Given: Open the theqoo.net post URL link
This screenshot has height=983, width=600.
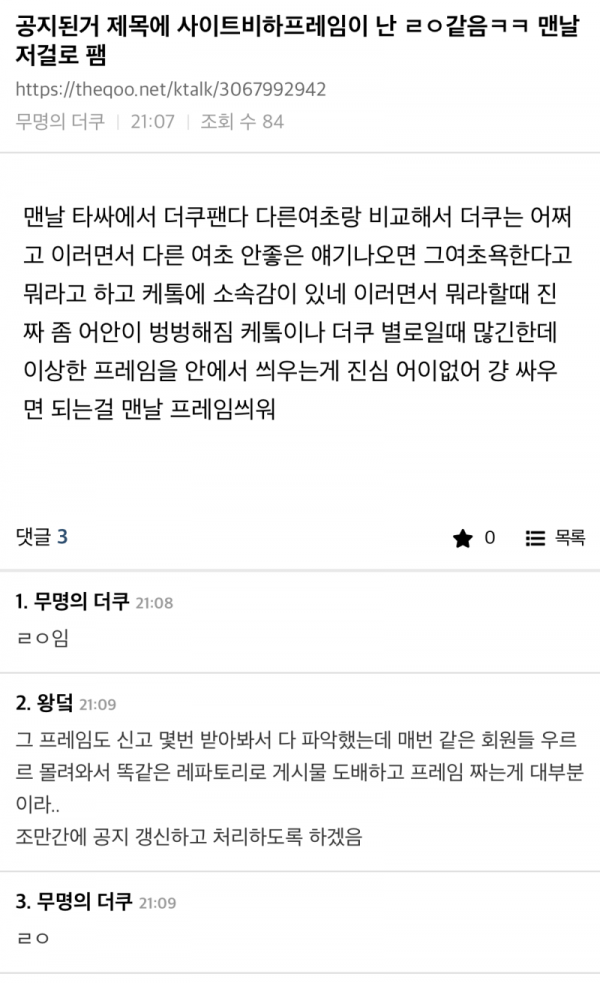Looking at the screenshot, I should [x=171, y=90].
